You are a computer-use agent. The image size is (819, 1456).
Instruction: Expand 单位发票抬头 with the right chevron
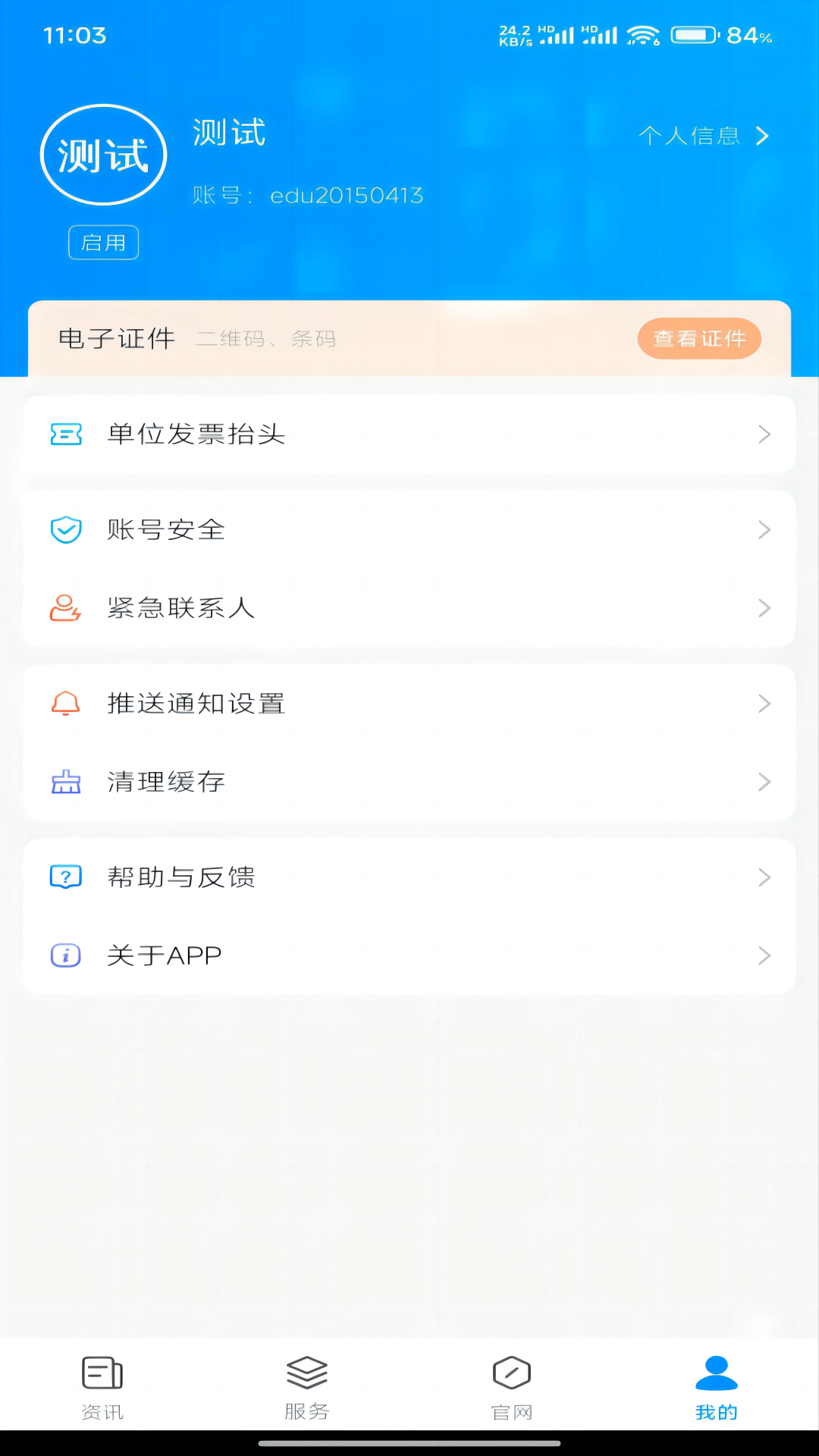tap(764, 435)
